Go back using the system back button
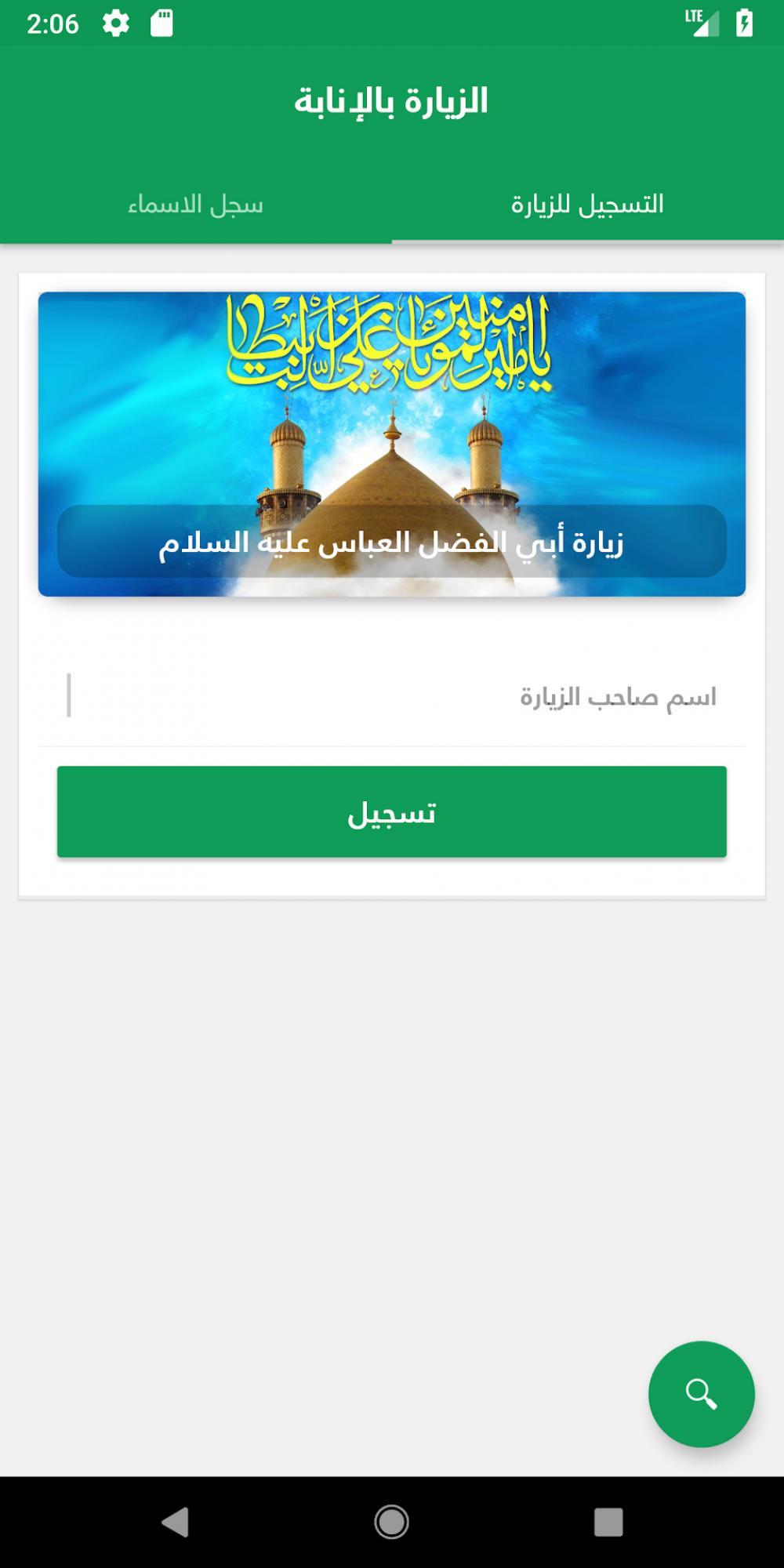Viewport: 784px width, 1568px height. [175, 1523]
